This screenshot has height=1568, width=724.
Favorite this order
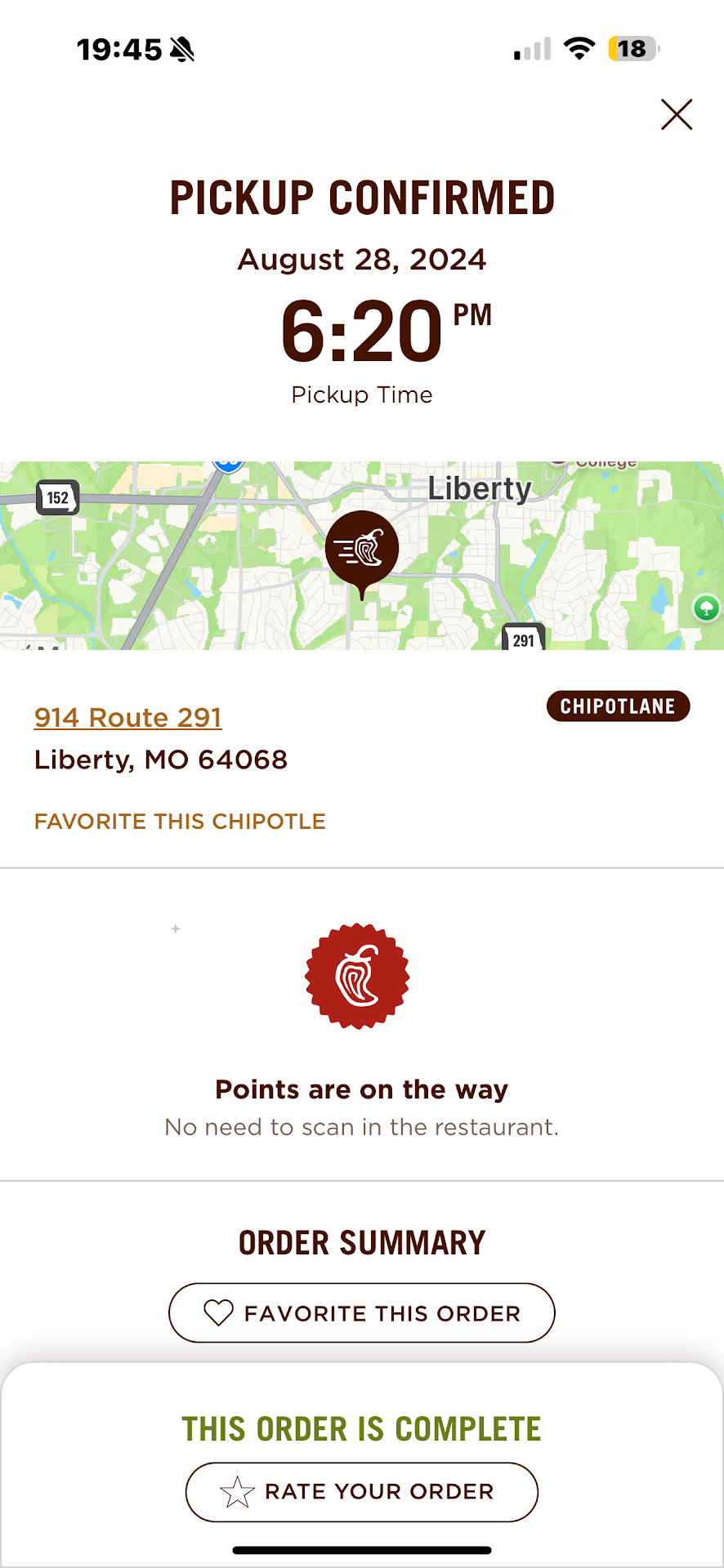[x=362, y=1313]
